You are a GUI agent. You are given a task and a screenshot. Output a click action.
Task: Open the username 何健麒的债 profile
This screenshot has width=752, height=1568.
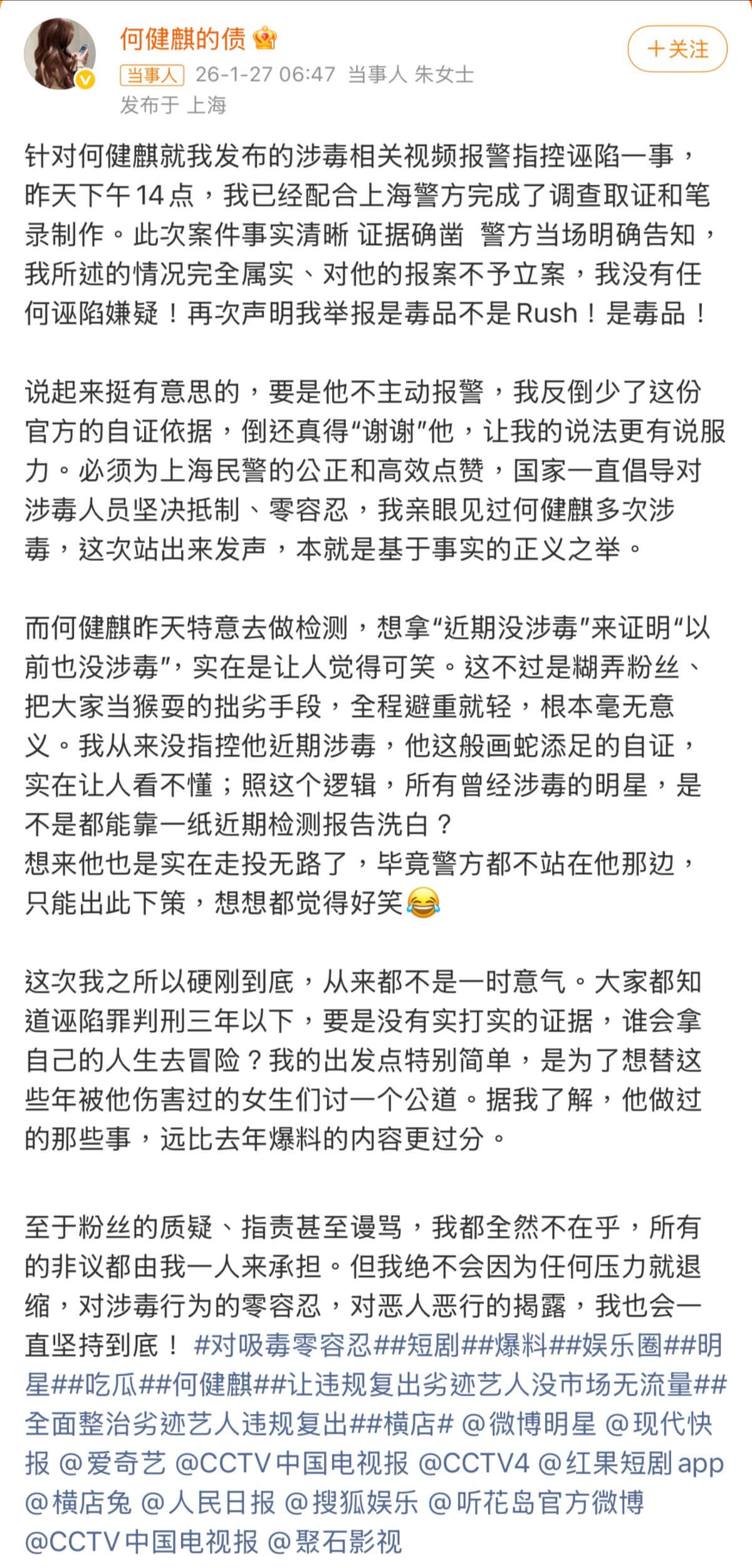[x=182, y=39]
